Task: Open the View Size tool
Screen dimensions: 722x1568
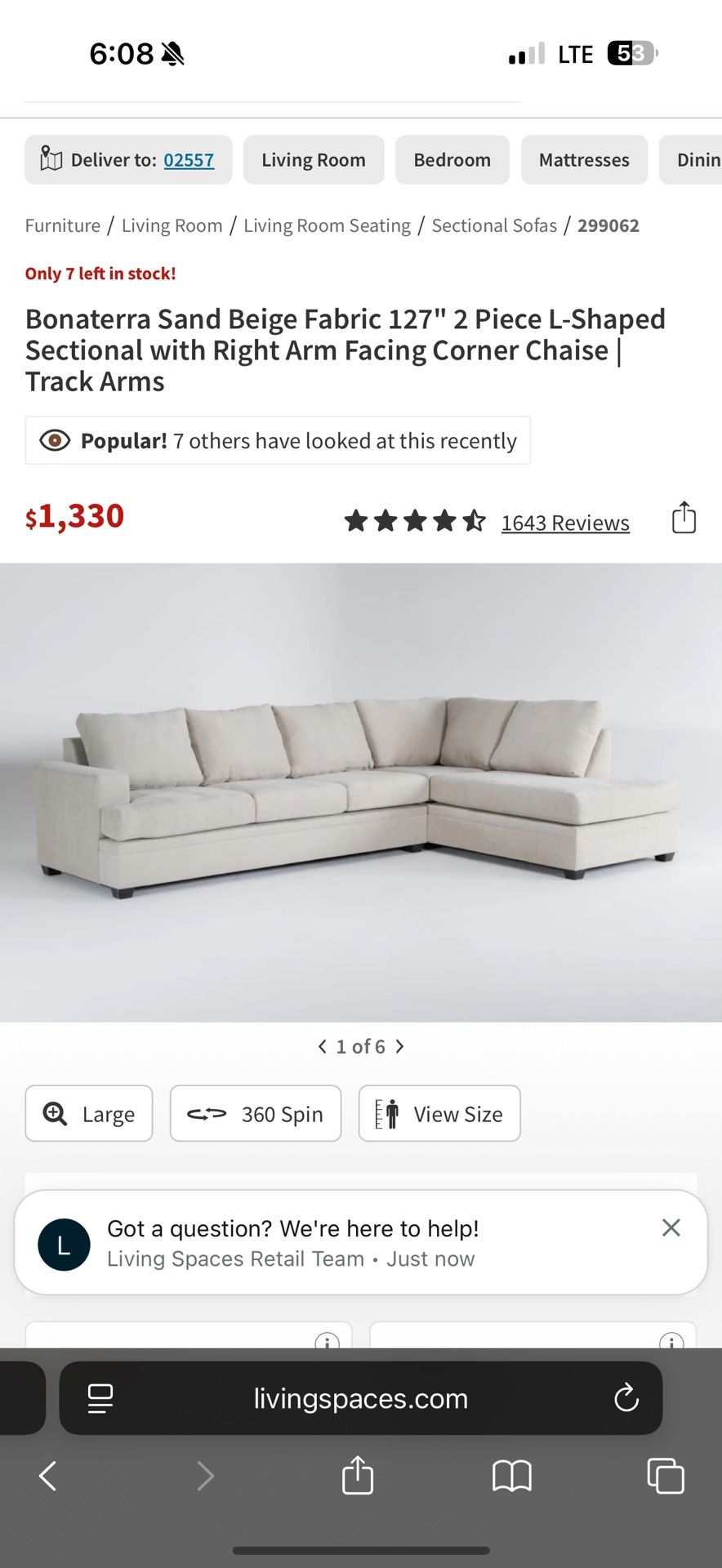Action: coord(439,1113)
